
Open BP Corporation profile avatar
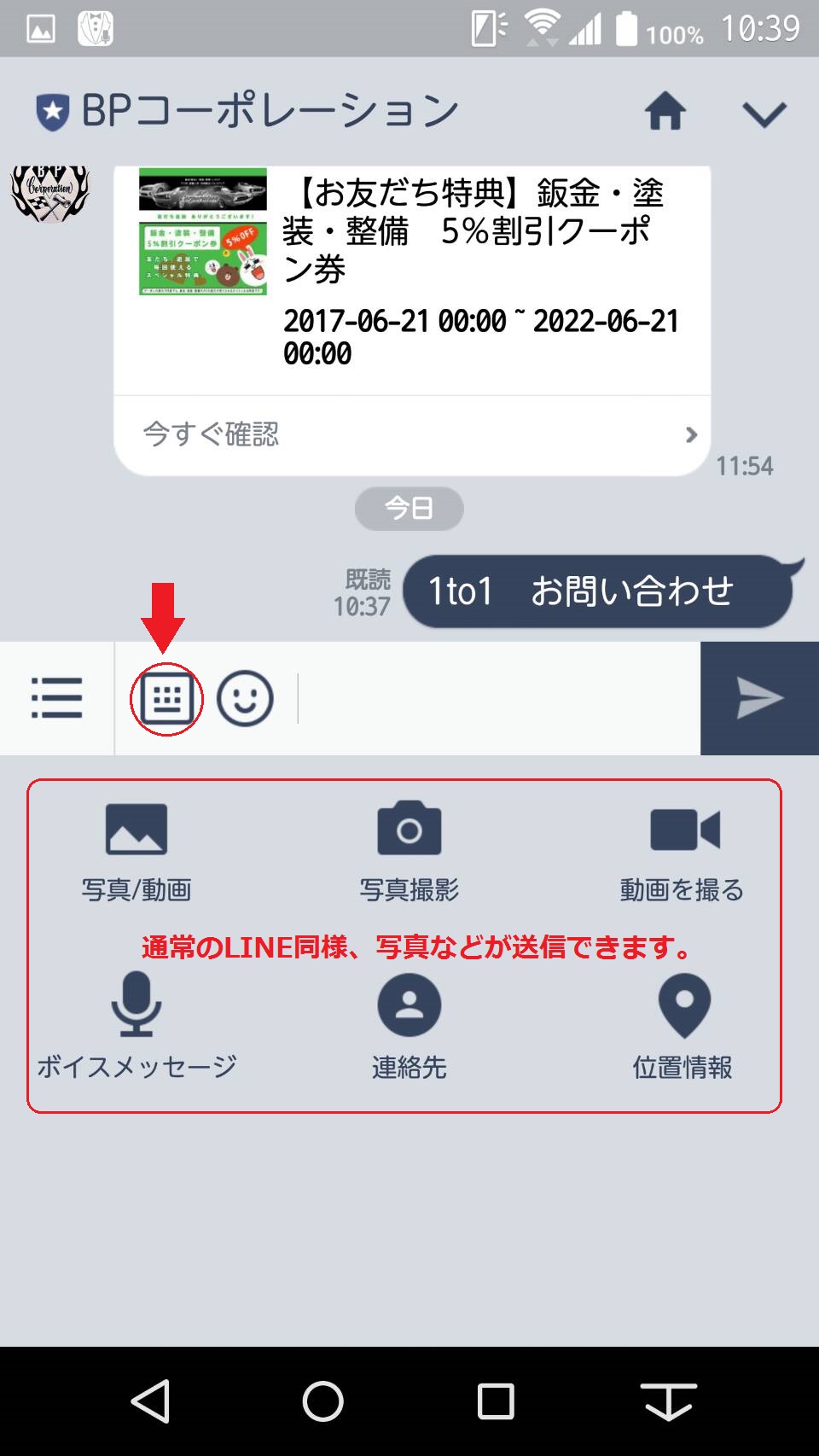(x=50, y=193)
